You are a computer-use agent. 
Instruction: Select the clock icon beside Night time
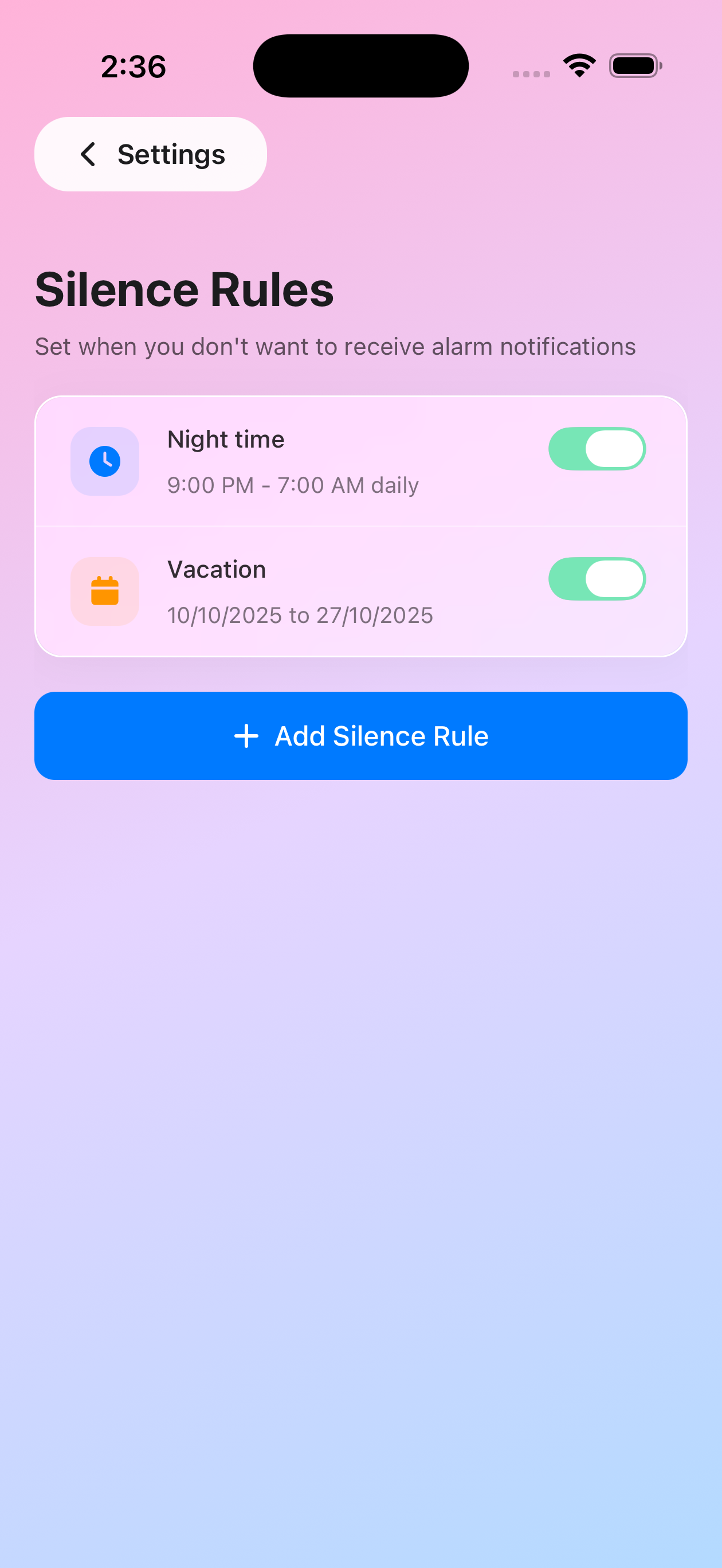click(105, 461)
